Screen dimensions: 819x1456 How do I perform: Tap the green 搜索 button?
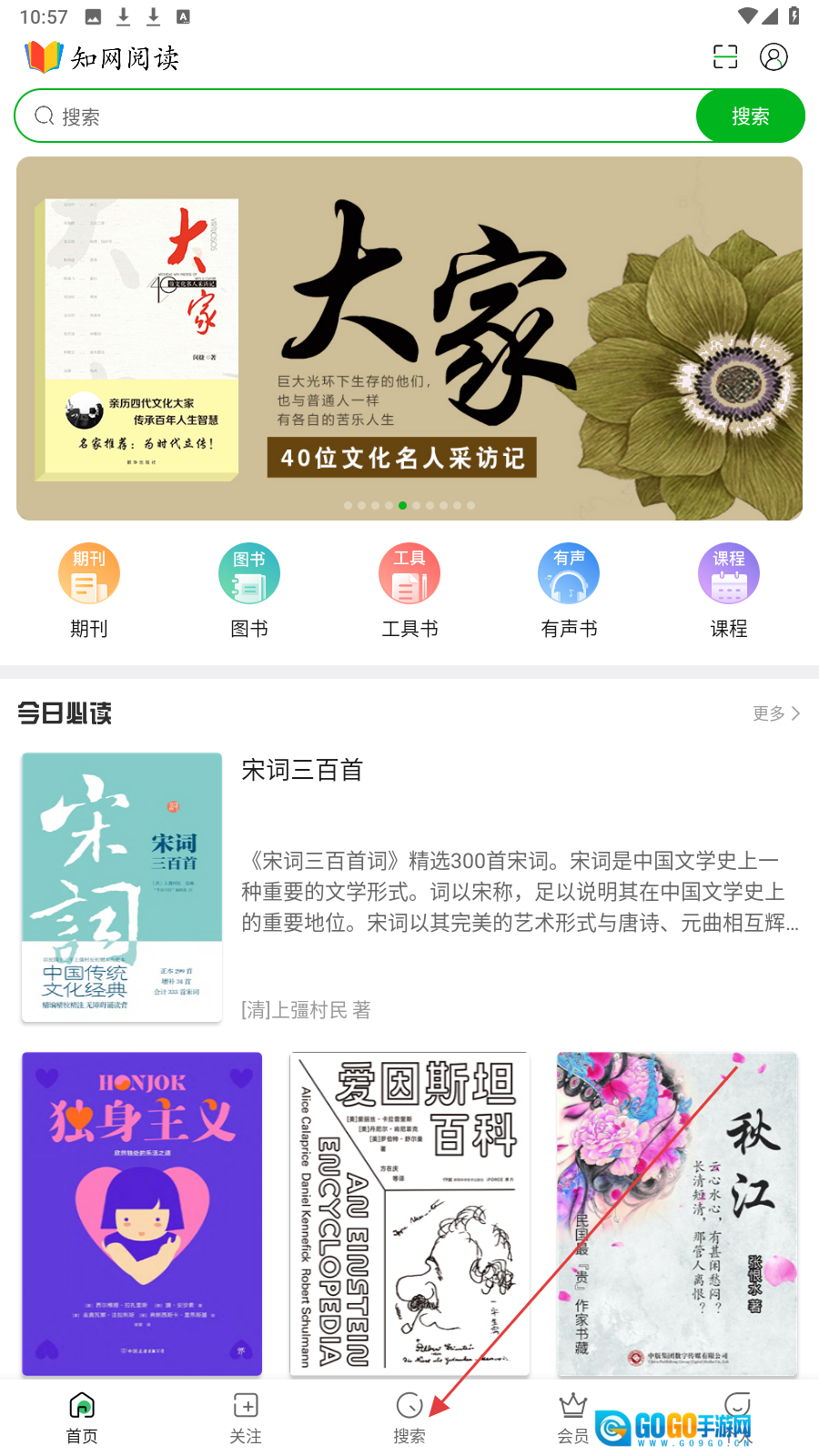pos(750,116)
